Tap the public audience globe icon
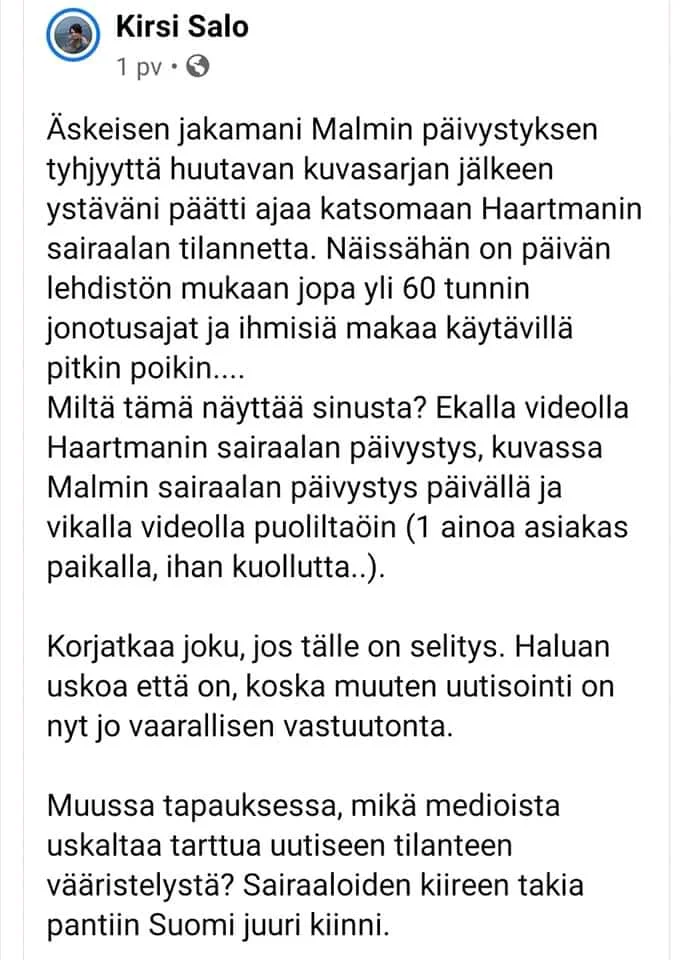The height and width of the screenshot is (960, 693). click(x=198, y=68)
